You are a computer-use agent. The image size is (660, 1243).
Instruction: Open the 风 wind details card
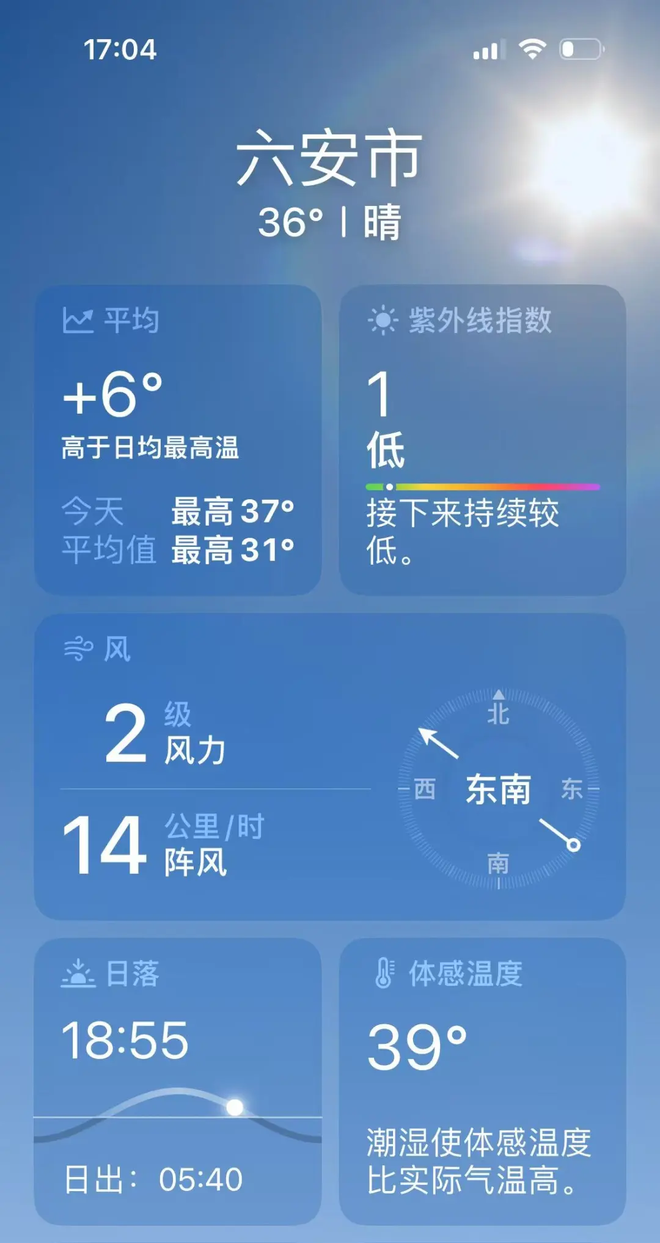coord(330,767)
